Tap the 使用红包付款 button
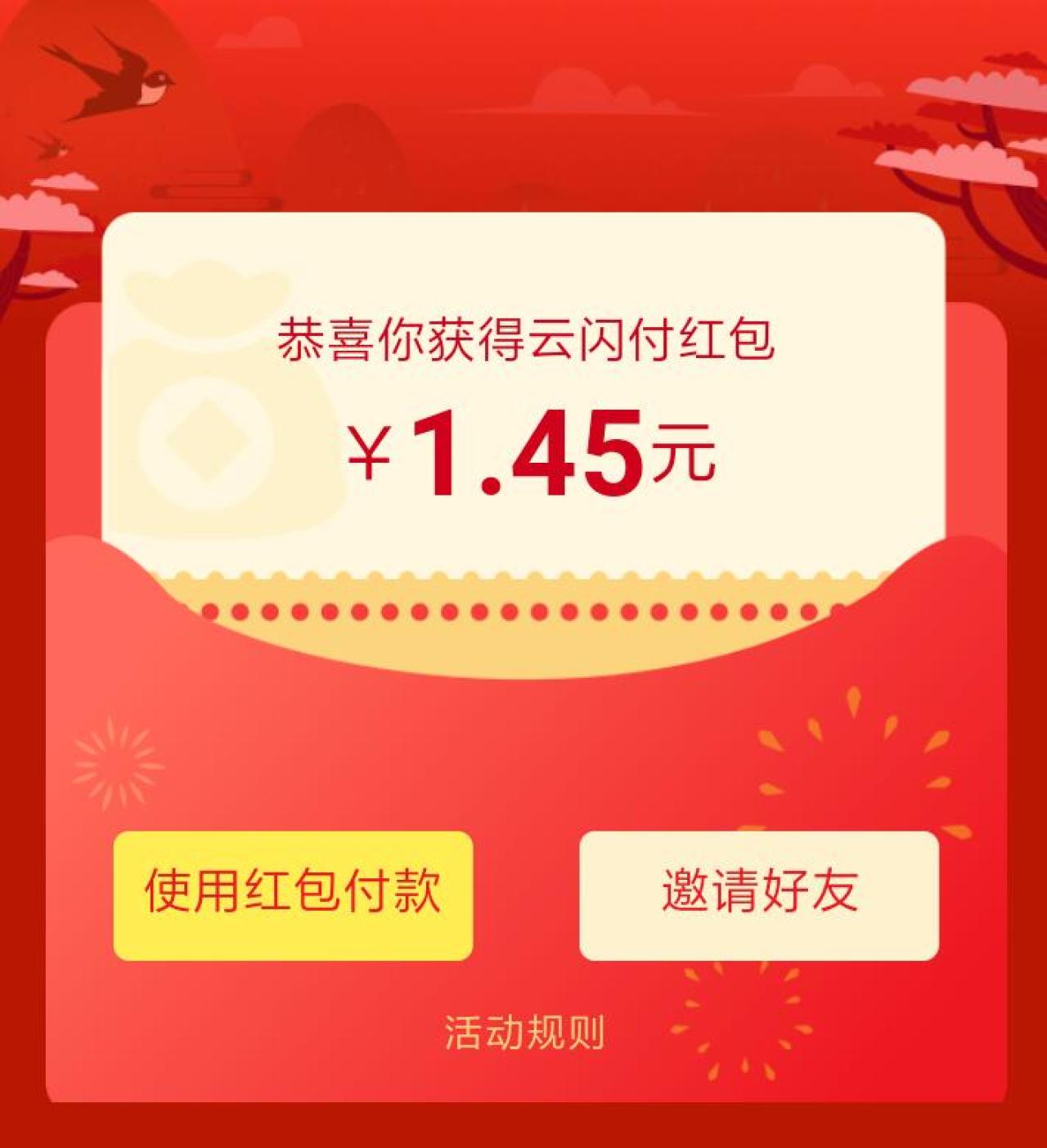This screenshot has width=1047, height=1148. click(293, 895)
